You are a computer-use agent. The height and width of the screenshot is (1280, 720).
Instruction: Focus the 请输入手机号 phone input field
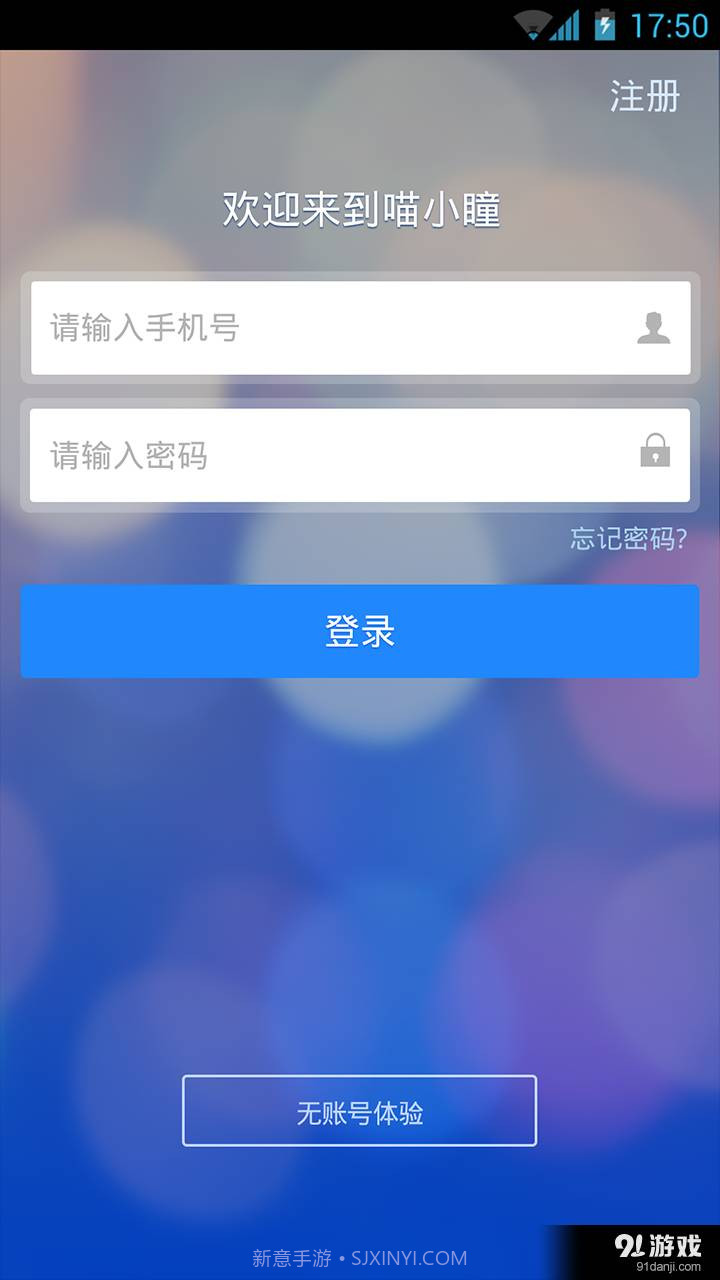[300, 327]
